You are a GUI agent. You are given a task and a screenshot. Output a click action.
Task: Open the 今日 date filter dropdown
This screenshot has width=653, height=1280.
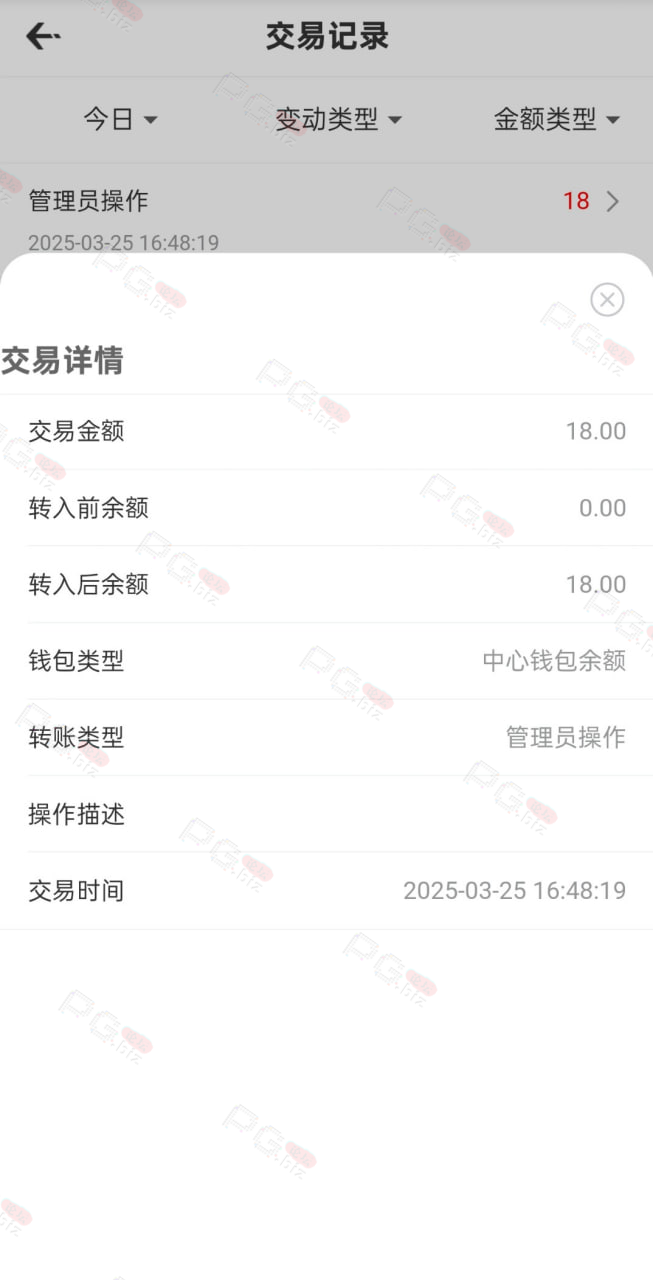[120, 120]
